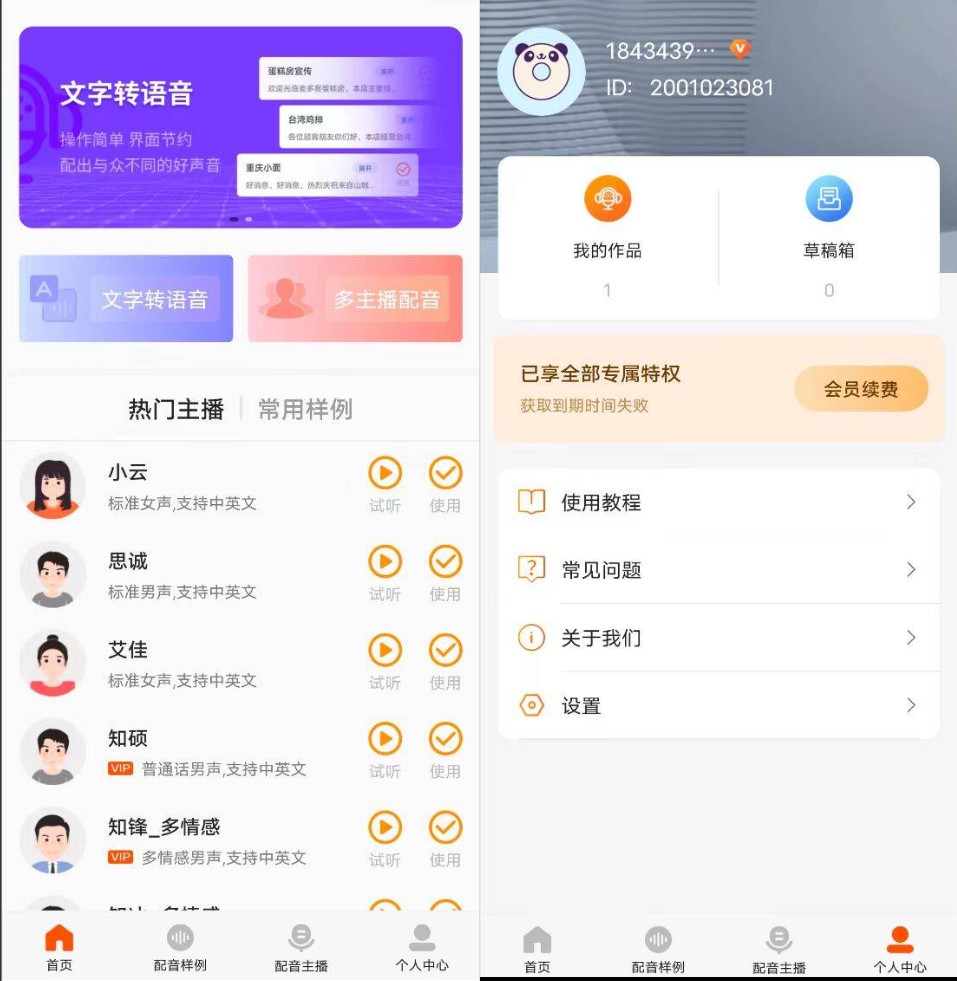Go to 设置
The width and height of the screenshot is (957, 981).
point(718,706)
